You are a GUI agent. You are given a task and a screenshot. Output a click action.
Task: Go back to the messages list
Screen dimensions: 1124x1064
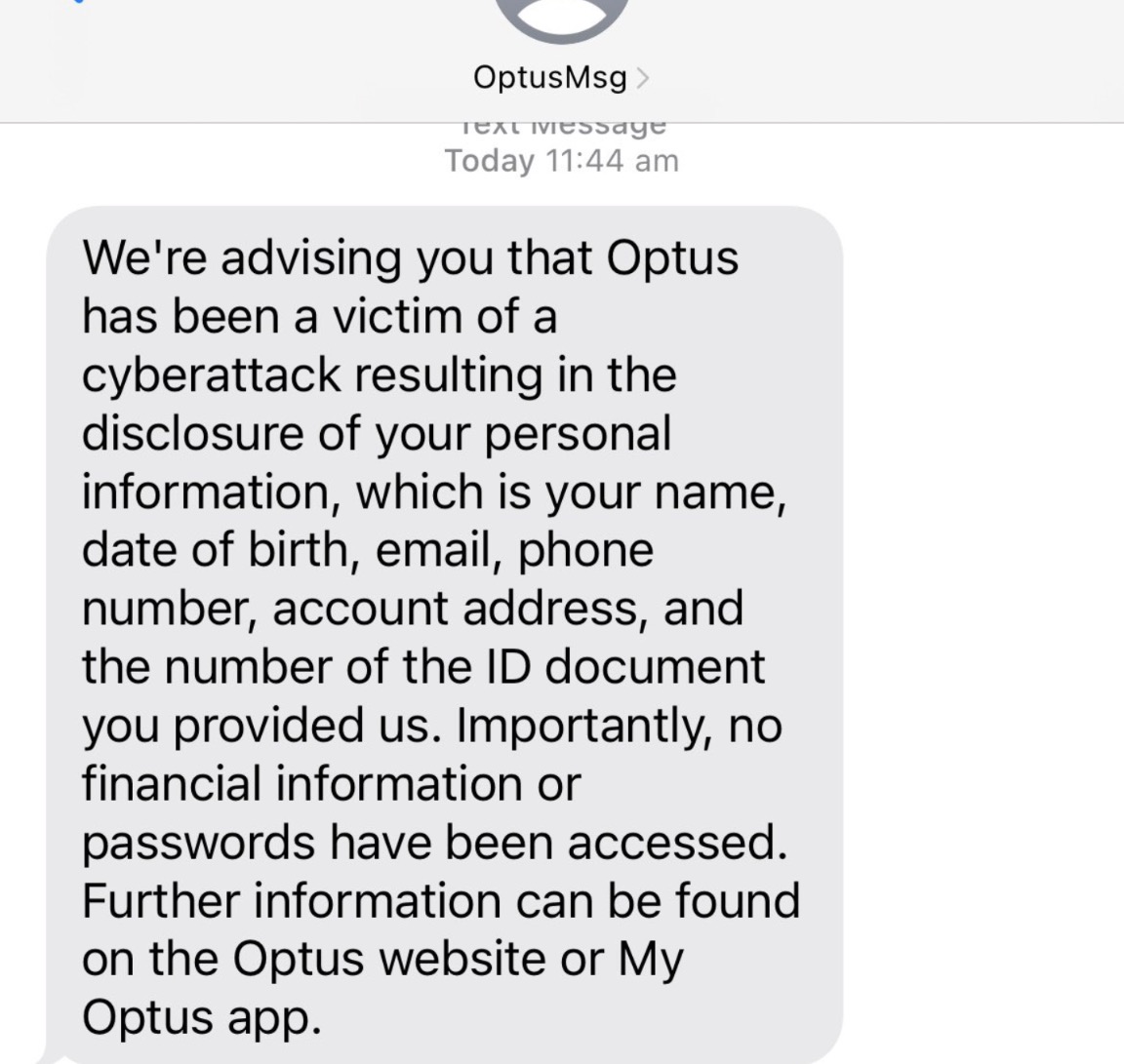tap(76, 5)
